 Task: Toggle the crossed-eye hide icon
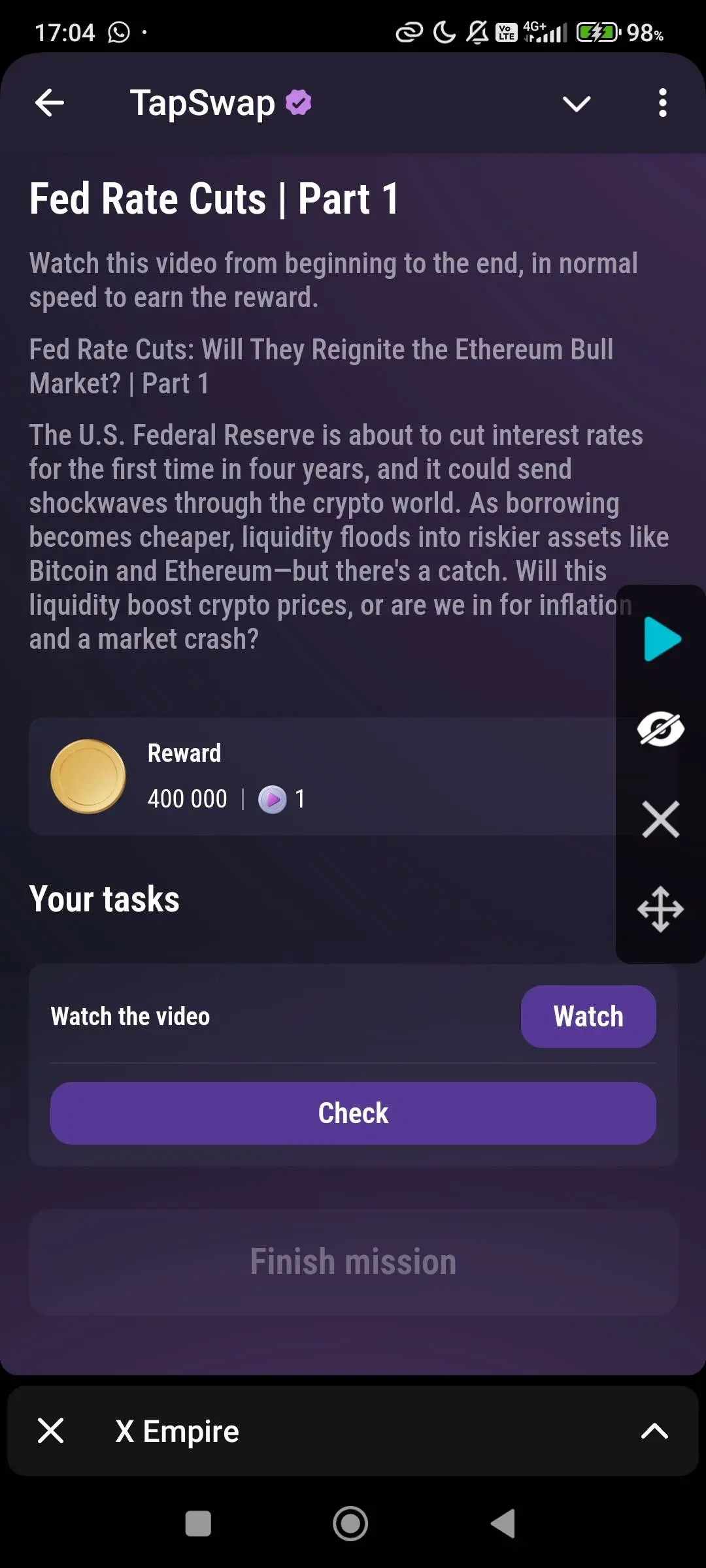(x=660, y=728)
